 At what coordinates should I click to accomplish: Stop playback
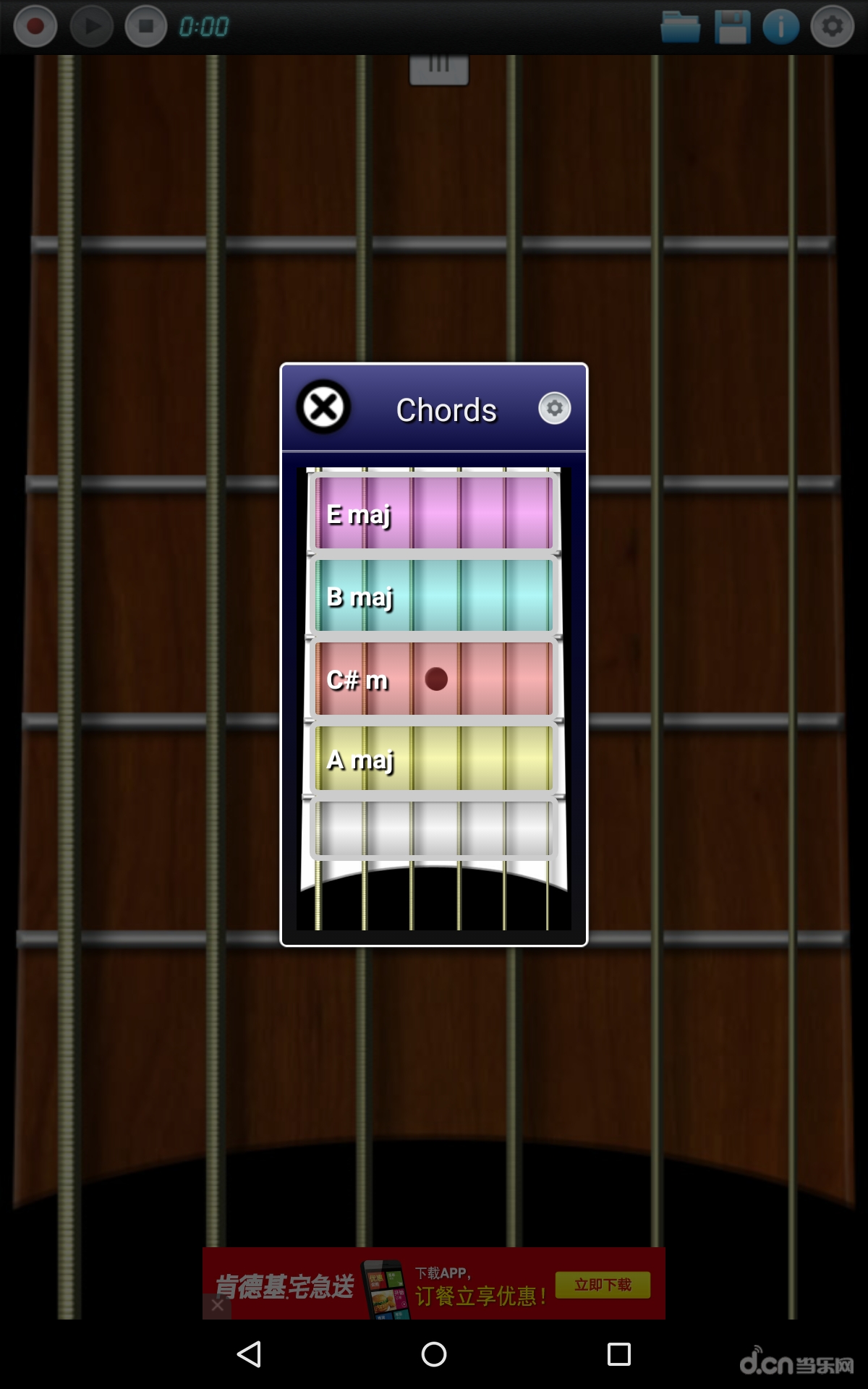146,27
